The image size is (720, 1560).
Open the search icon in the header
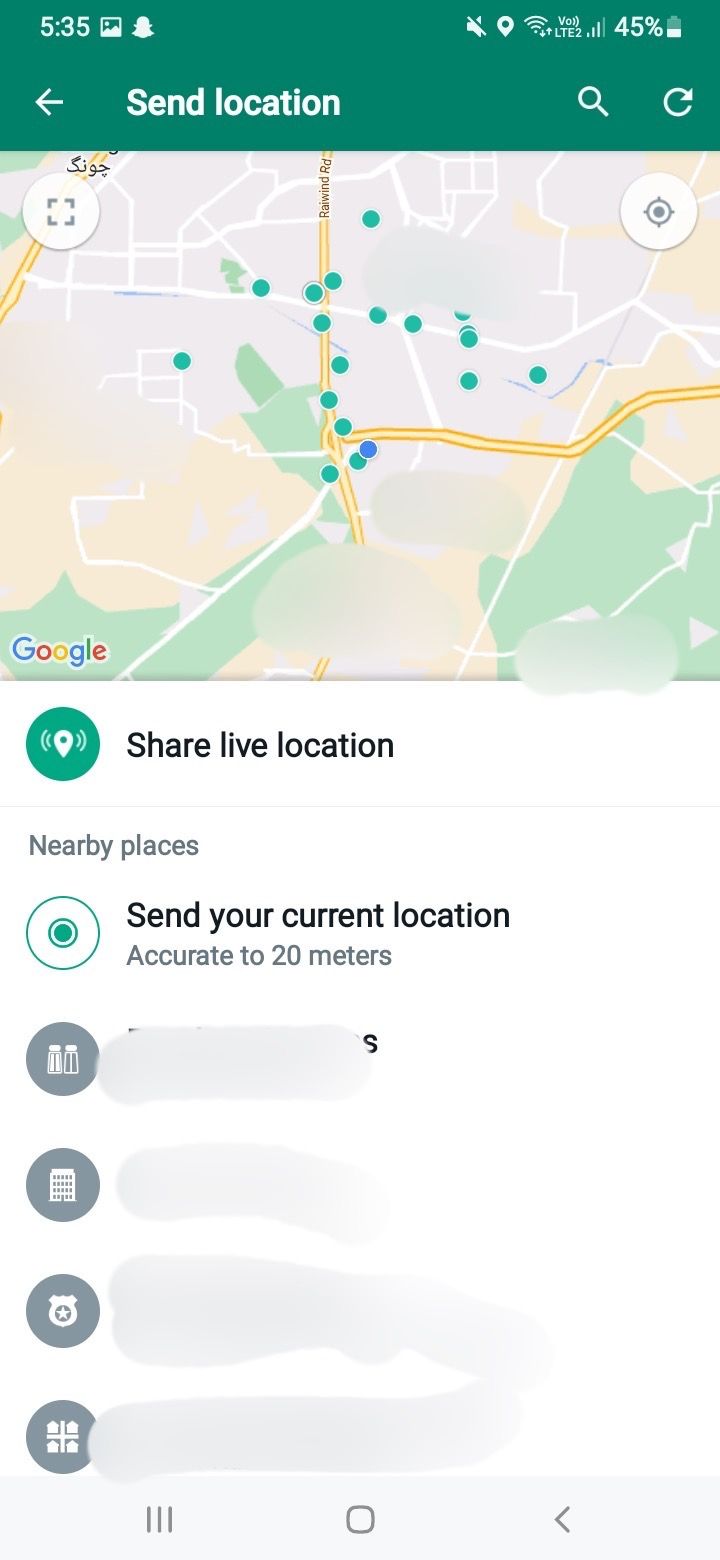point(592,102)
